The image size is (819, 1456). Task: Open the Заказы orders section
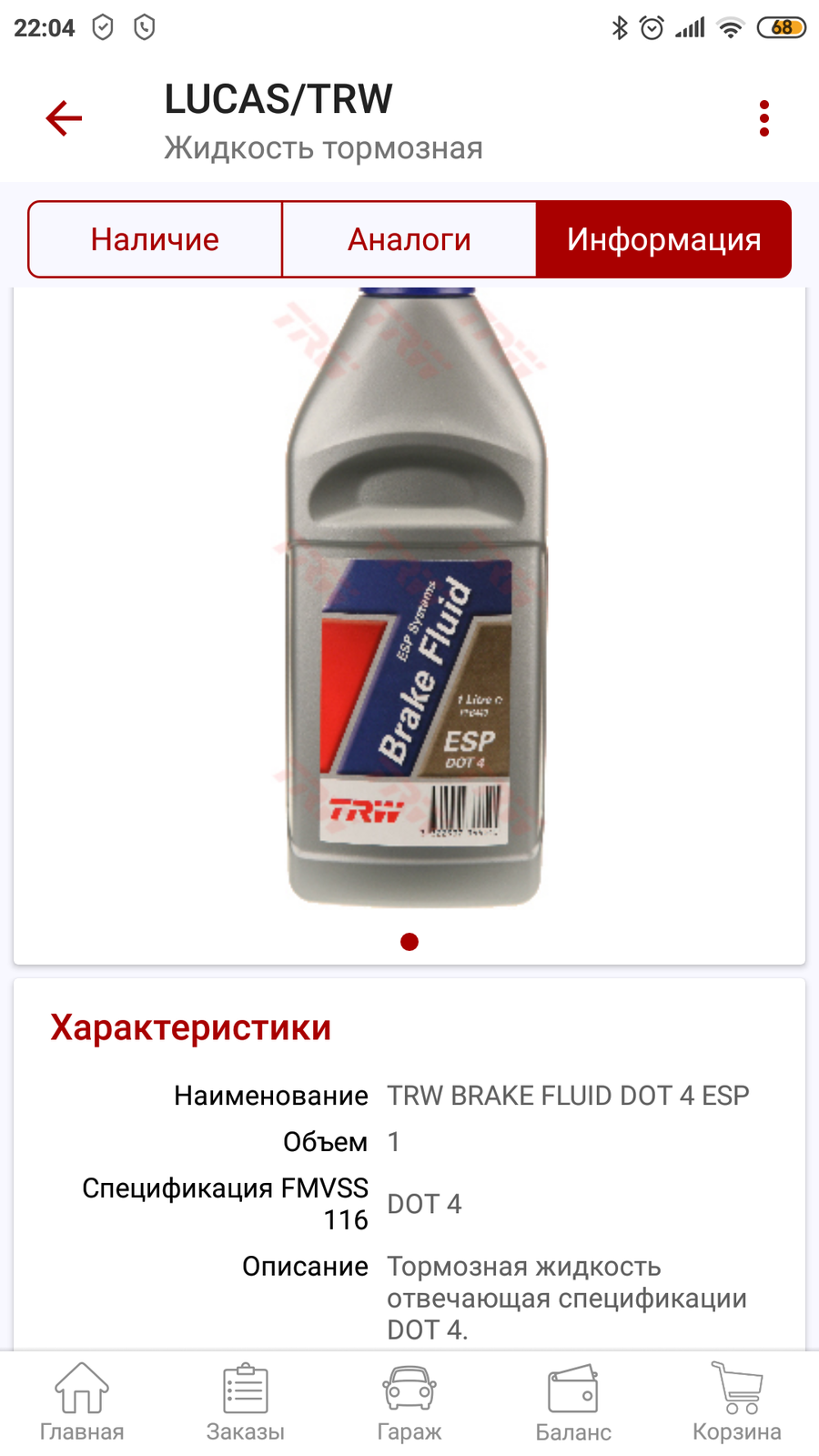pos(246,1402)
